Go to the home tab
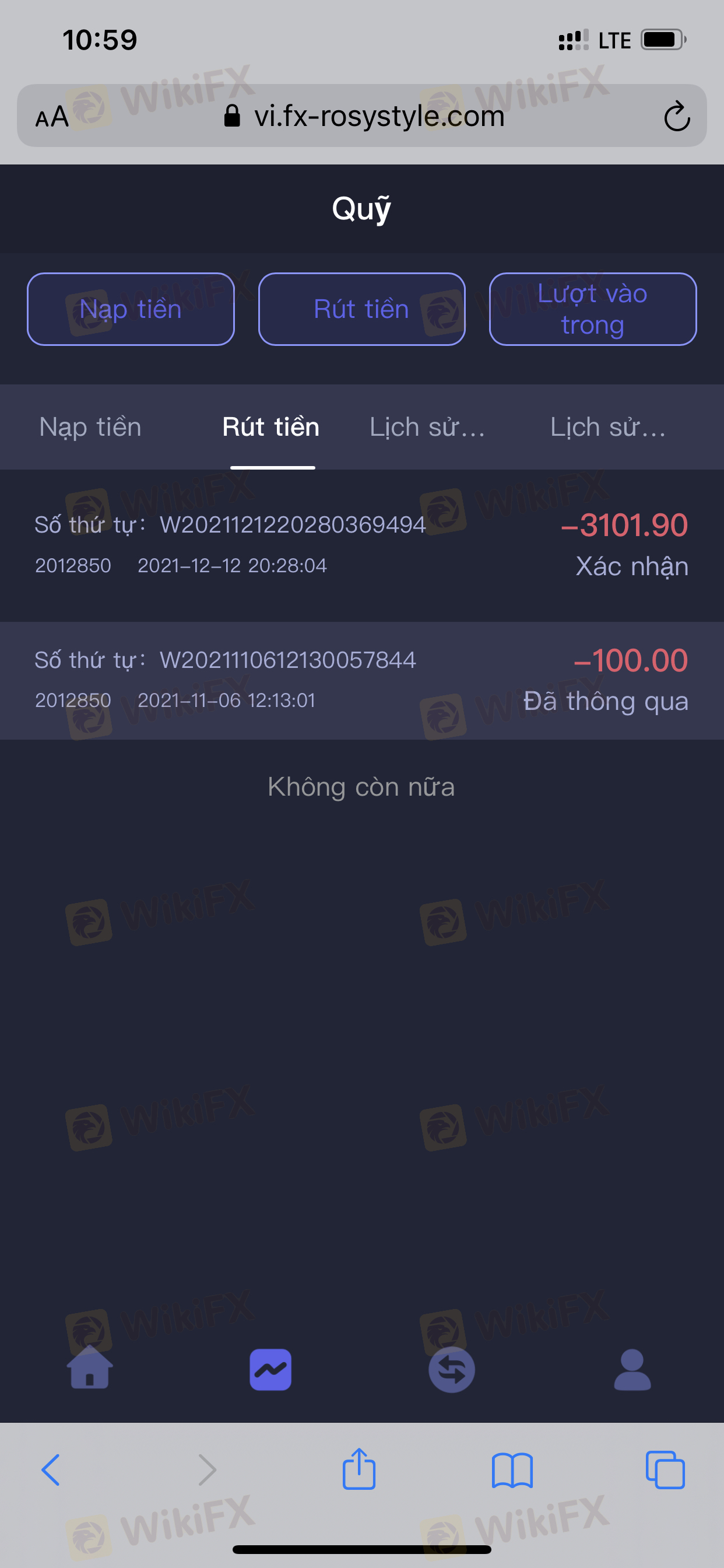This screenshot has height=1568, width=724. [90, 1370]
